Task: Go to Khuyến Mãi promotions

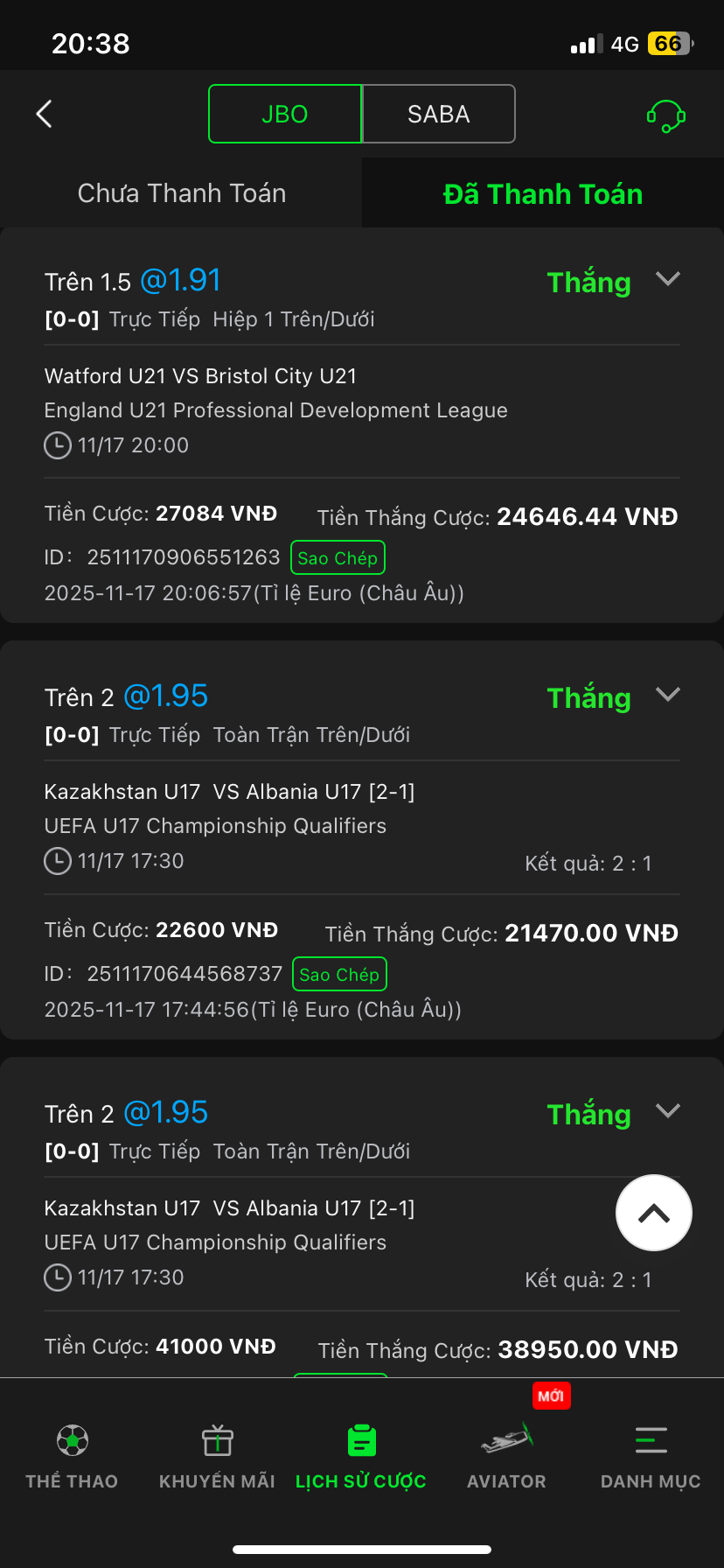Action: 217,1456
